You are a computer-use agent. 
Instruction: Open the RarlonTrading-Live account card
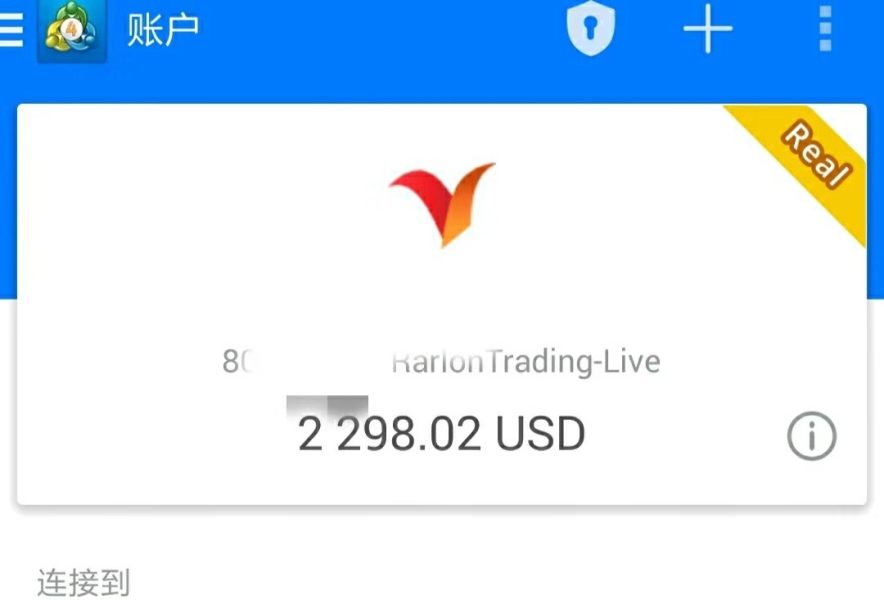[441, 300]
